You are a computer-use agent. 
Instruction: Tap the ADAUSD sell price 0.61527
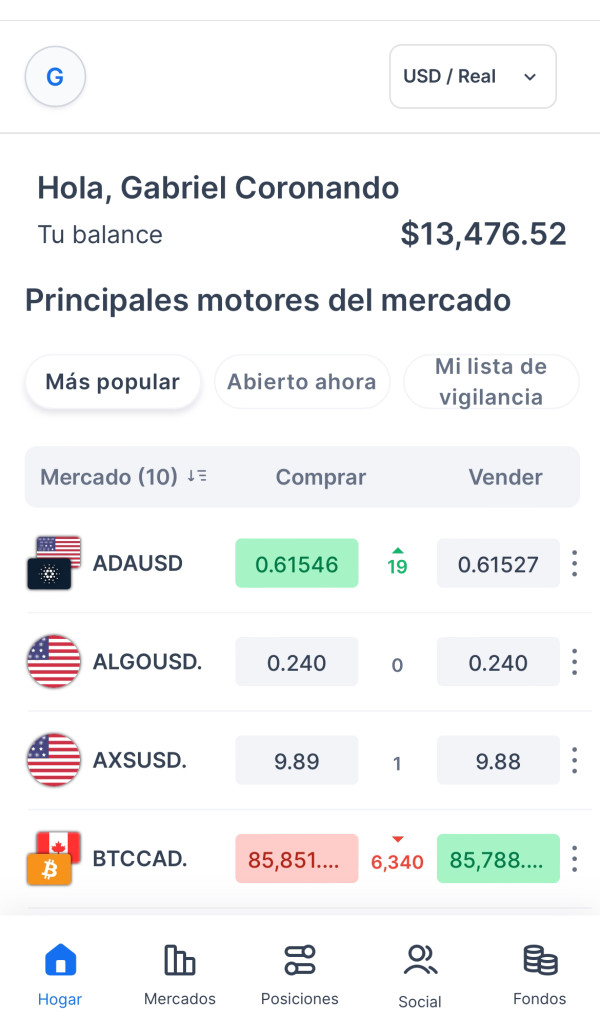[497, 563]
